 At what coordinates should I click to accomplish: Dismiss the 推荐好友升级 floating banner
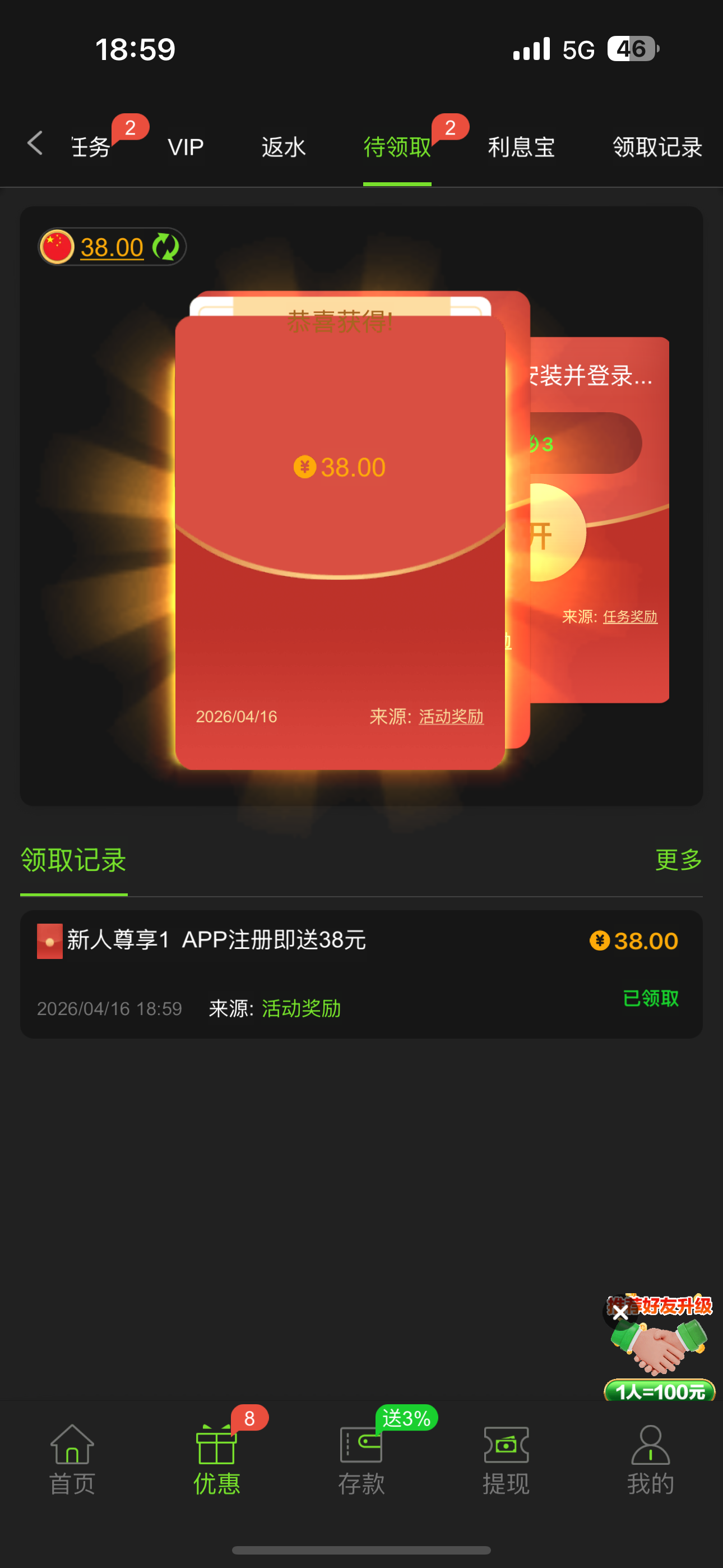(620, 1312)
